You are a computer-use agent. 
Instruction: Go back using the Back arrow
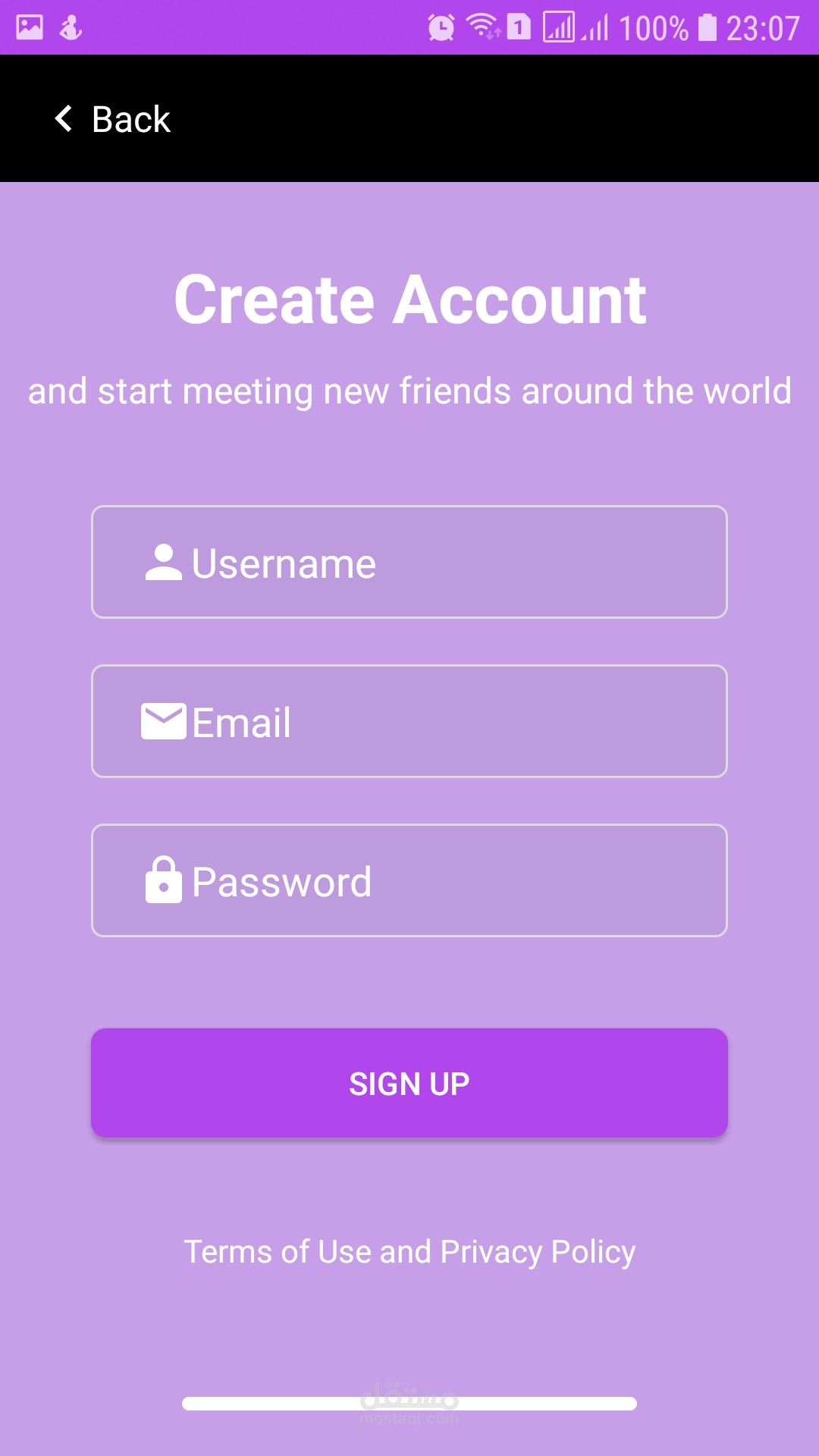coord(64,118)
